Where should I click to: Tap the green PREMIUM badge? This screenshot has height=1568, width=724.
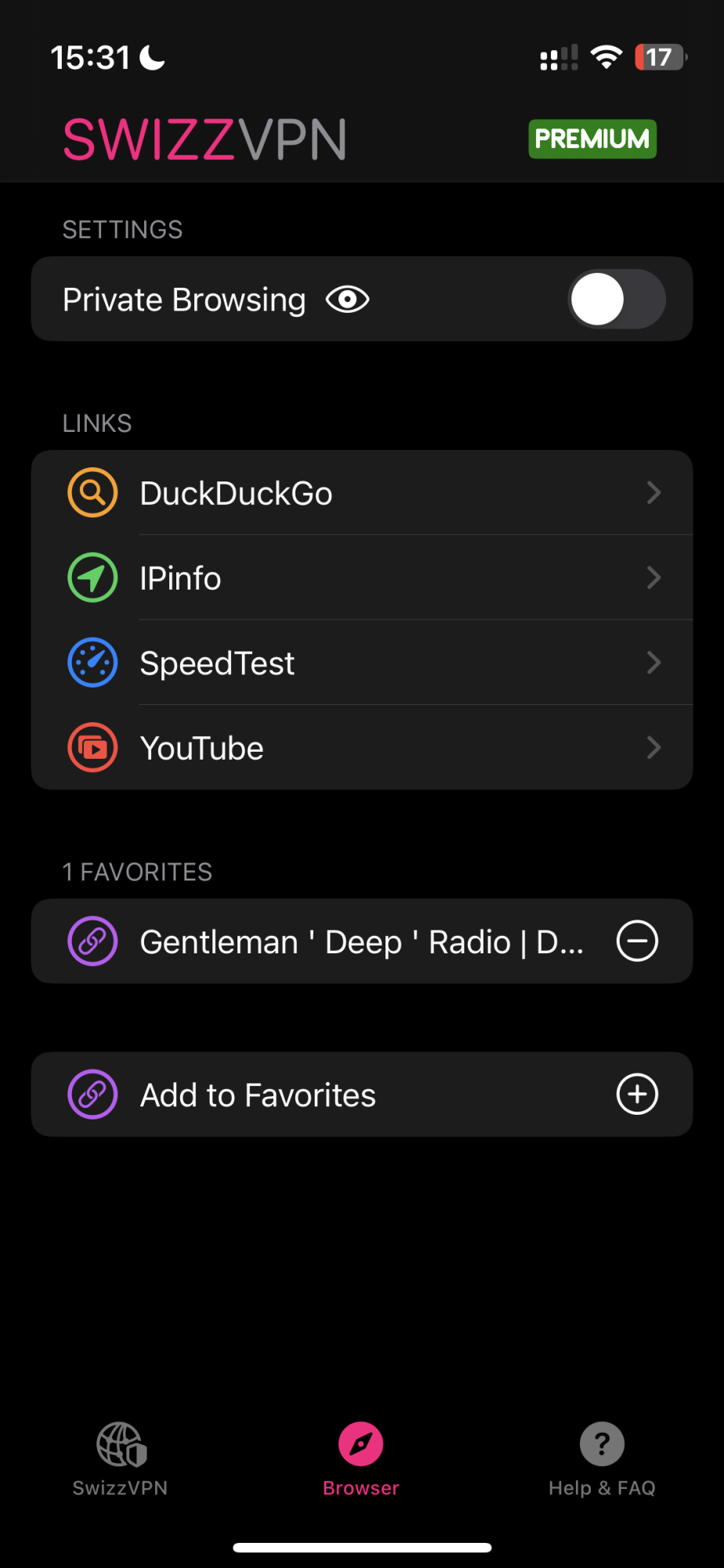(592, 140)
